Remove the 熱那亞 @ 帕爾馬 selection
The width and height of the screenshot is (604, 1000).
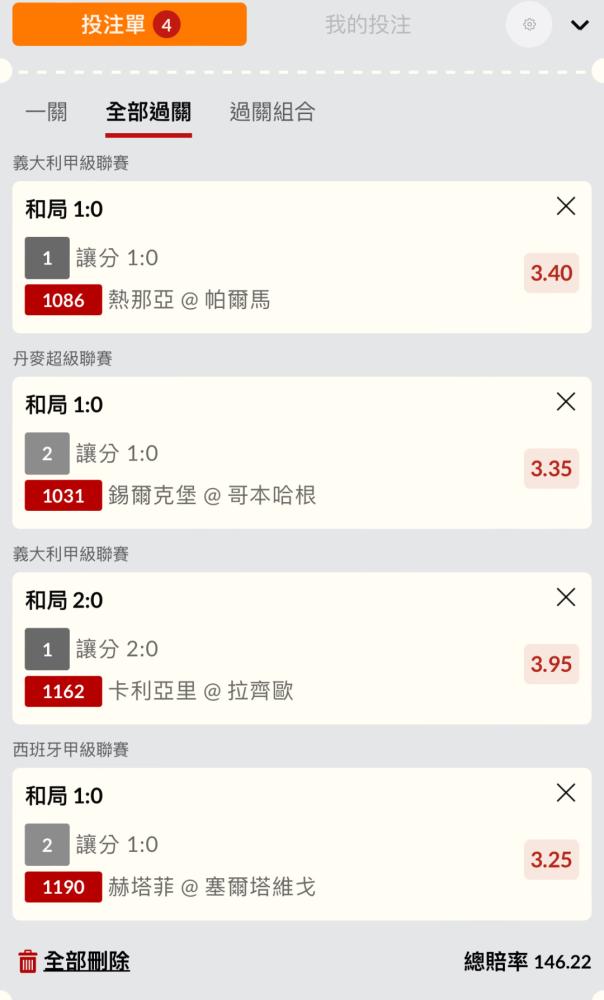pyautogui.click(x=566, y=206)
